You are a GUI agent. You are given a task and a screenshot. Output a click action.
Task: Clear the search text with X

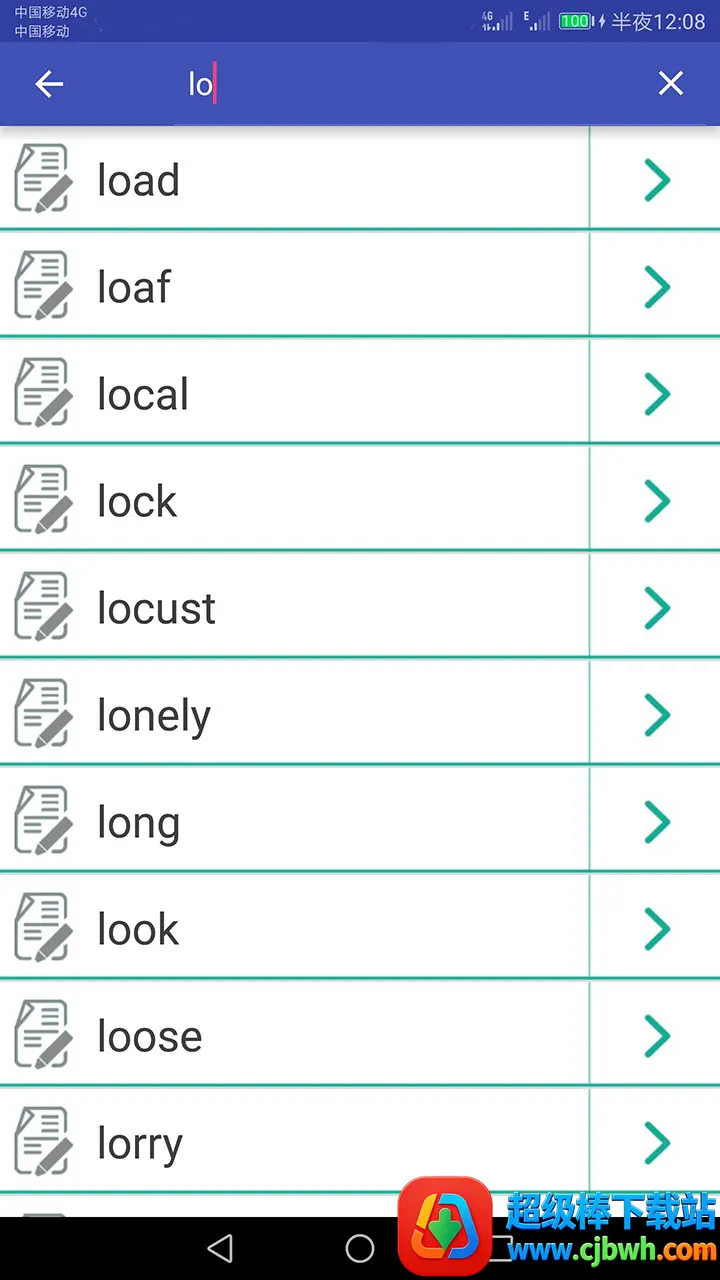click(670, 84)
